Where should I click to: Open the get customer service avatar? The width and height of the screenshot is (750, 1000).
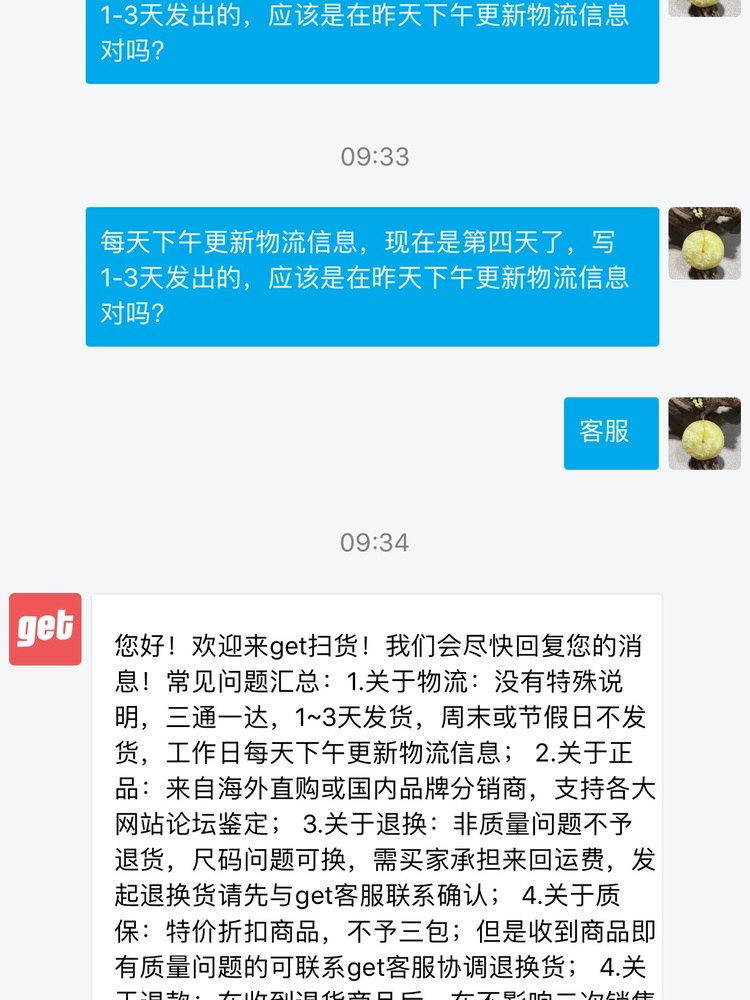pyautogui.click(x=45, y=629)
